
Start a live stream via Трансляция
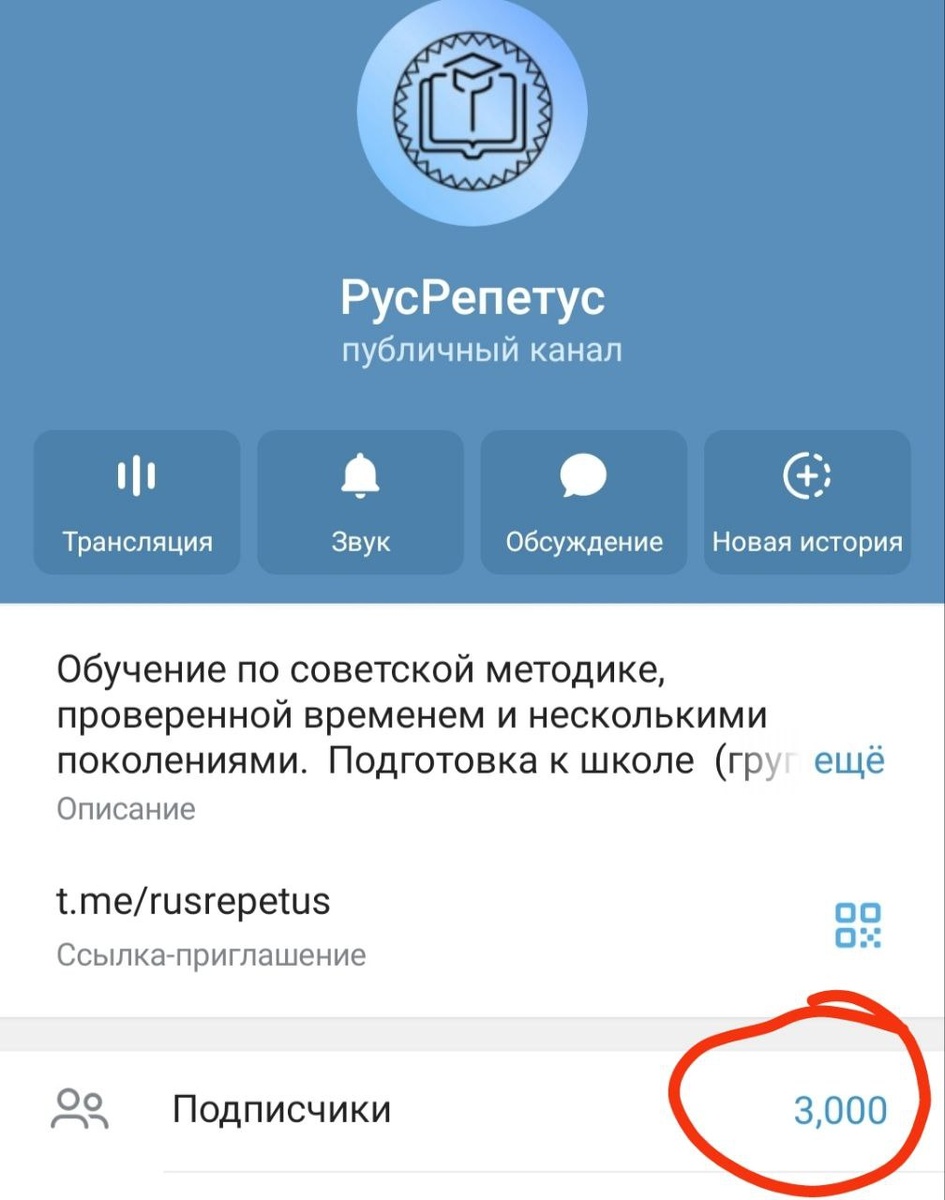137,502
